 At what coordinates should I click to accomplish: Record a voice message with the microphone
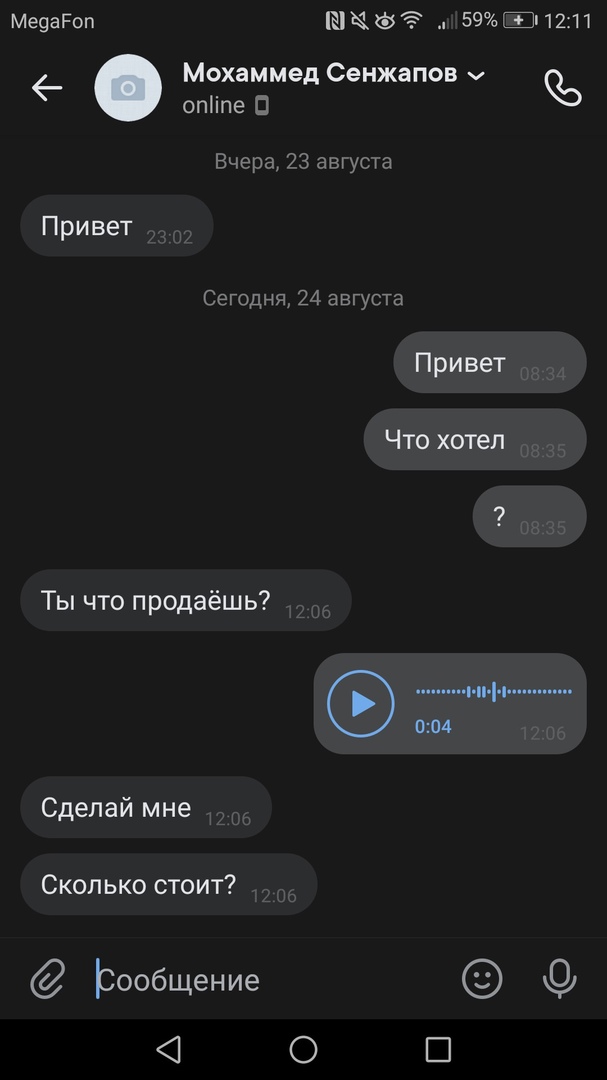[x=559, y=979]
